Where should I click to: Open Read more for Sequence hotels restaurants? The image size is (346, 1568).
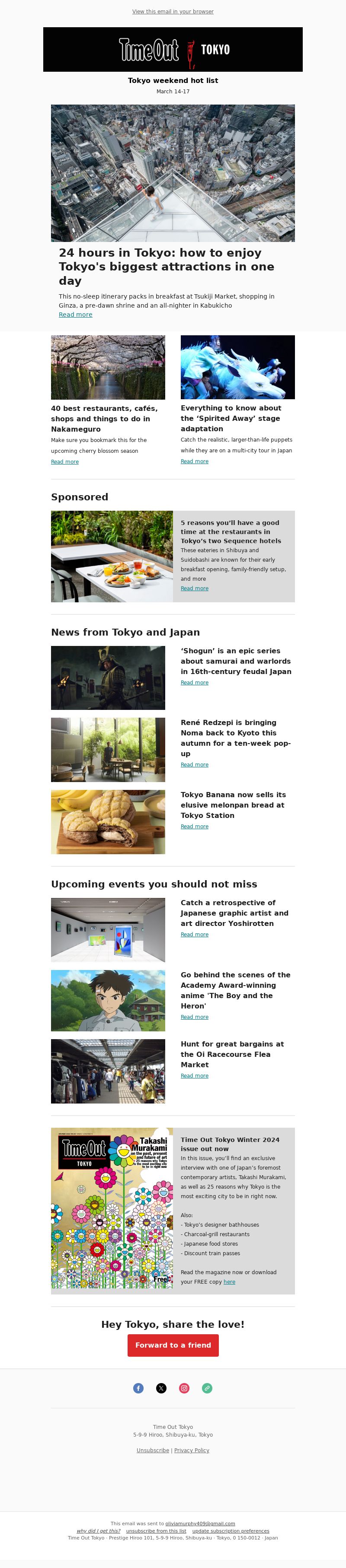click(194, 588)
